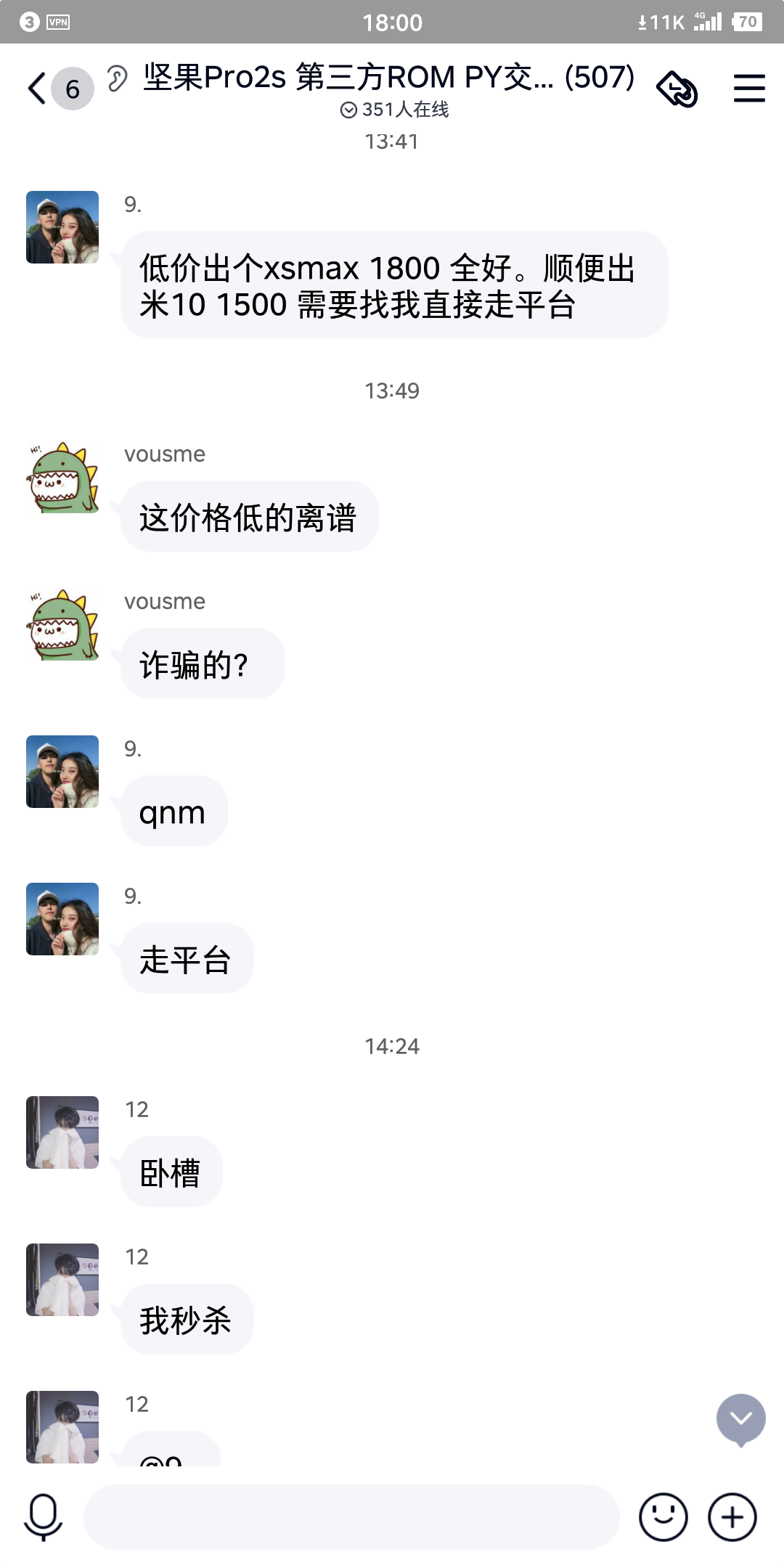
Task: Open the avatar of 12 beside 卧槽
Action: point(62,1132)
